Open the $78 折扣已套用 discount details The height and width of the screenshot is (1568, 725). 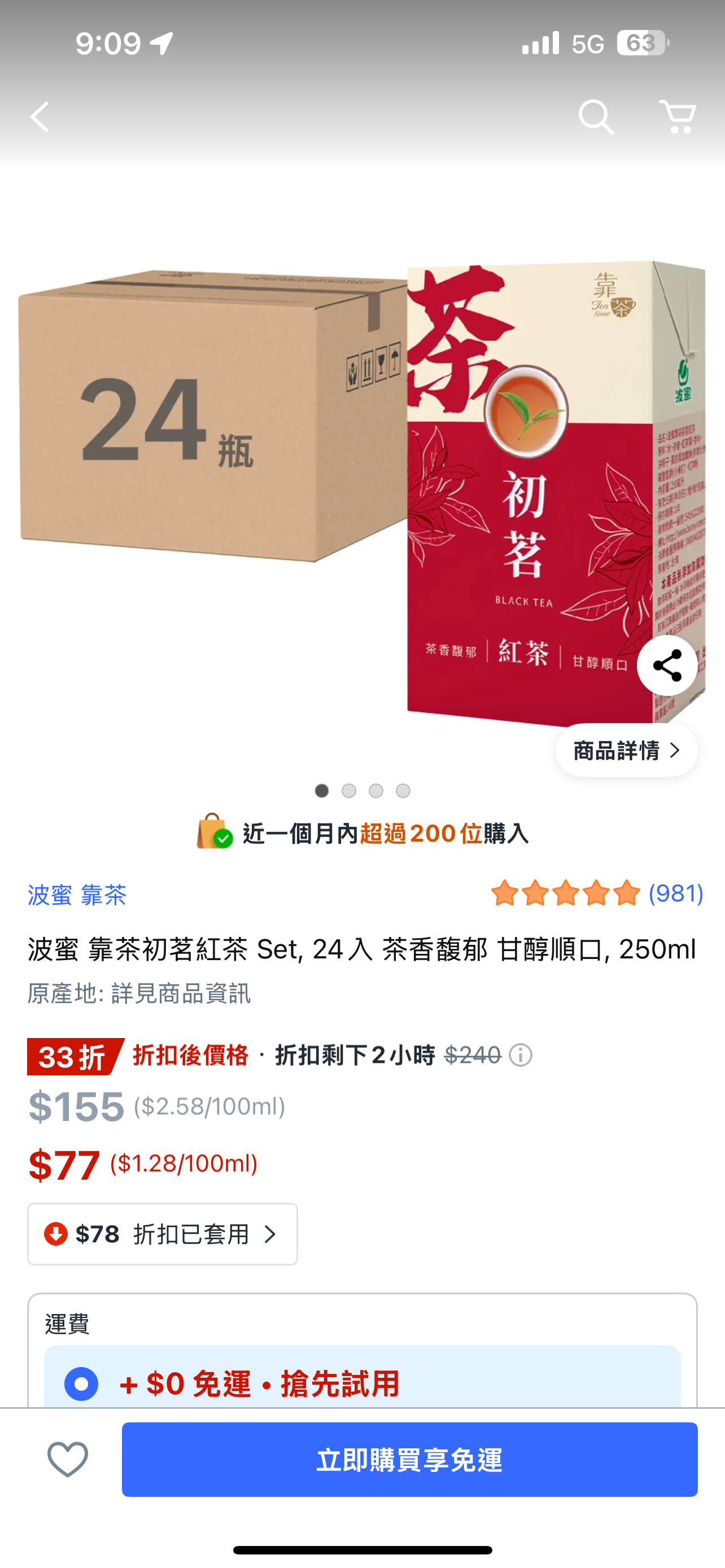pyautogui.click(x=163, y=1234)
